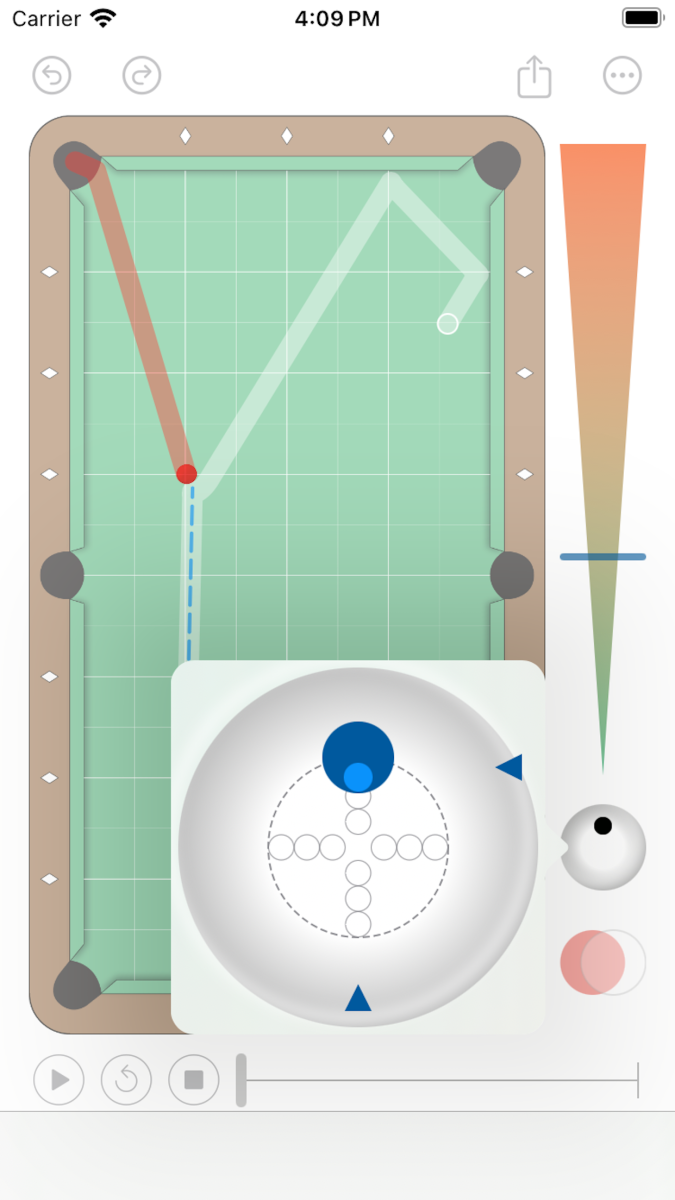
Task: Toggle the red ghost ball overlay
Action: [x=602, y=962]
